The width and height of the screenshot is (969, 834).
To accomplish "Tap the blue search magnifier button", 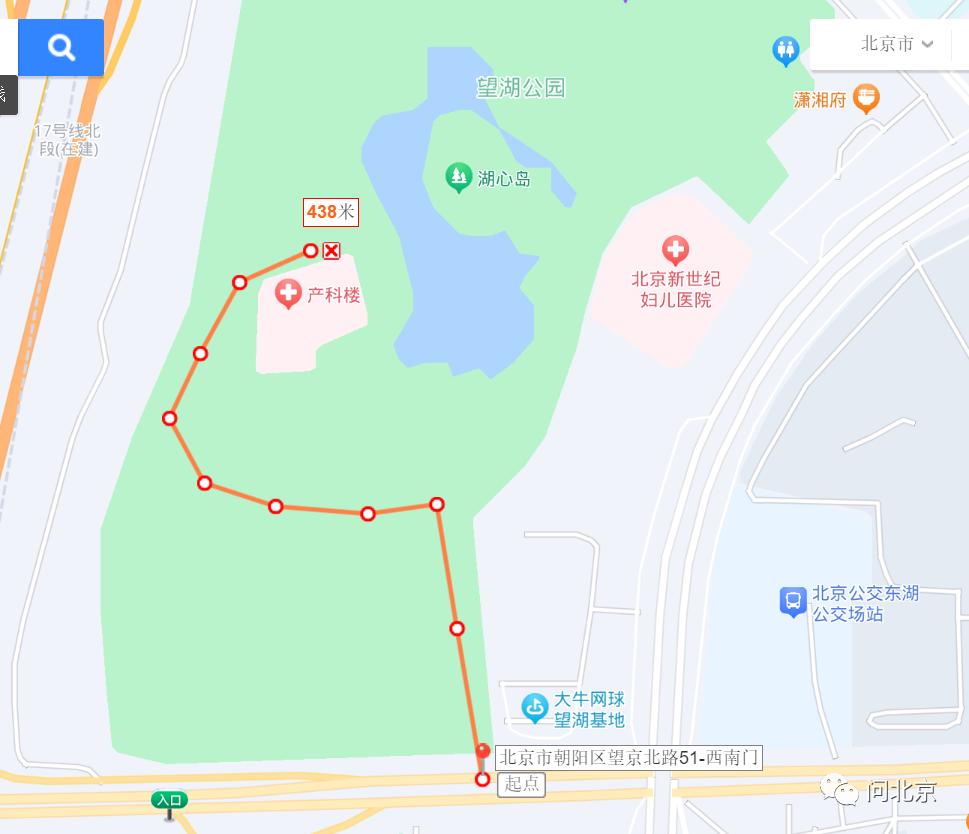I will coord(61,47).
